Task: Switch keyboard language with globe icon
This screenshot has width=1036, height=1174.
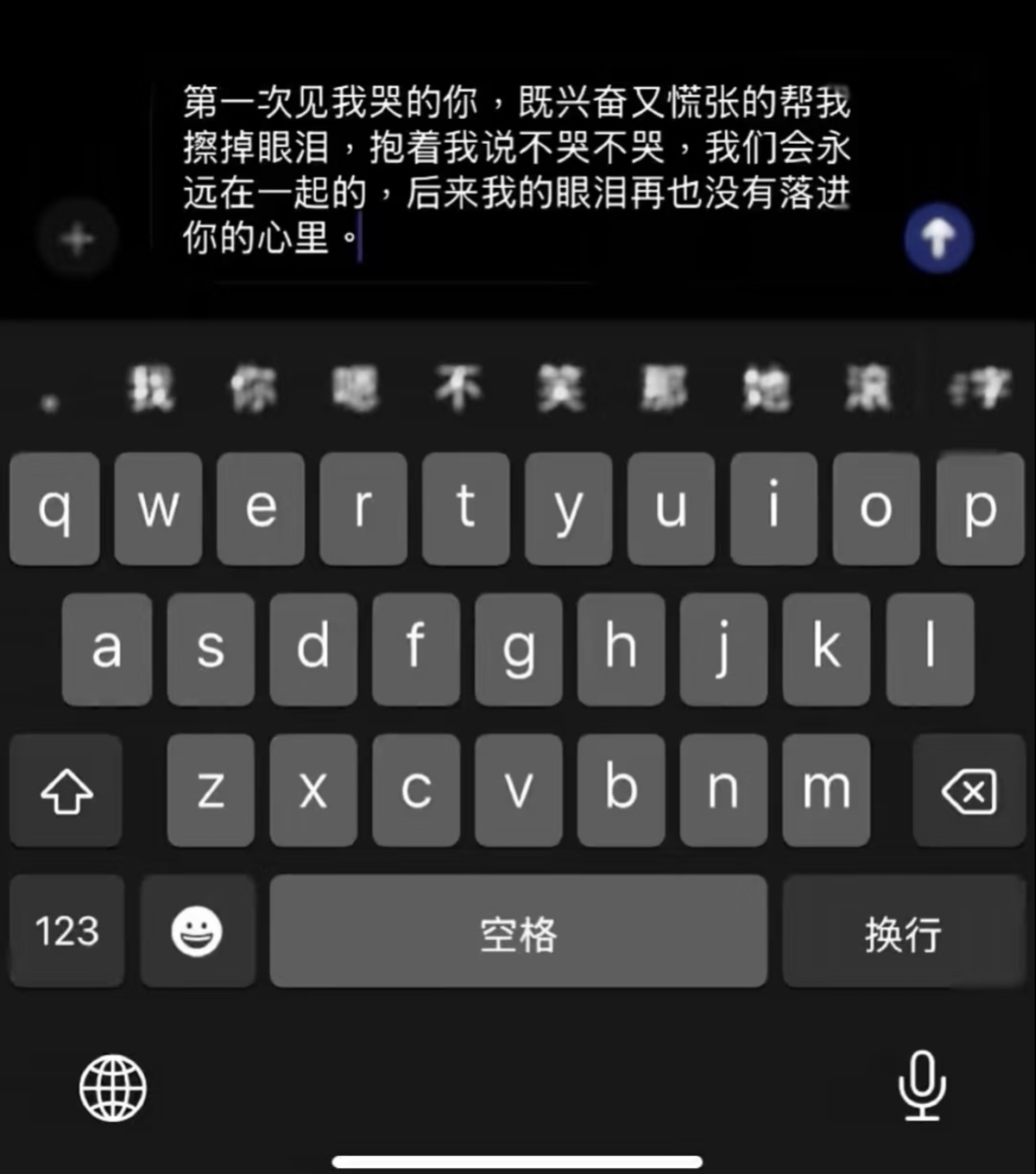Action: (x=112, y=1088)
